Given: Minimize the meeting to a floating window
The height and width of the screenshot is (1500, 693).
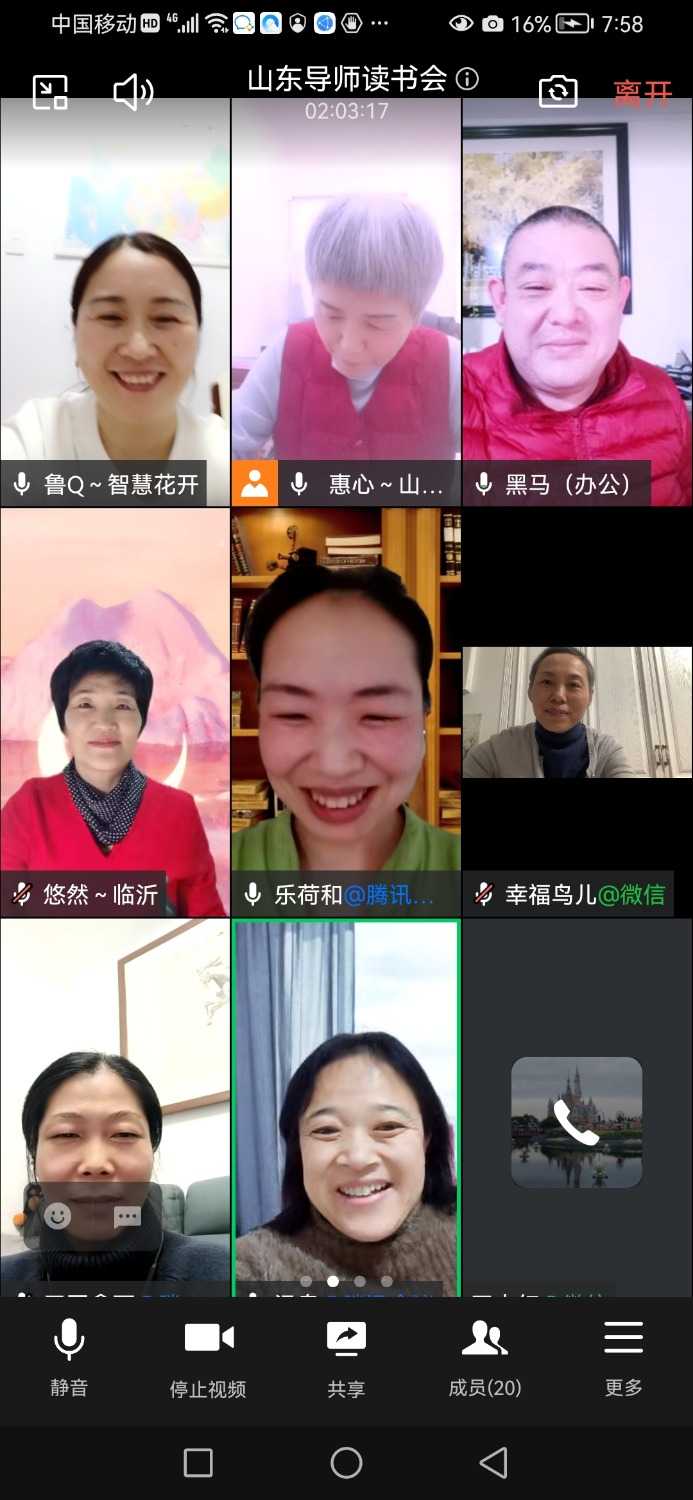Looking at the screenshot, I should (x=50, y=92).
